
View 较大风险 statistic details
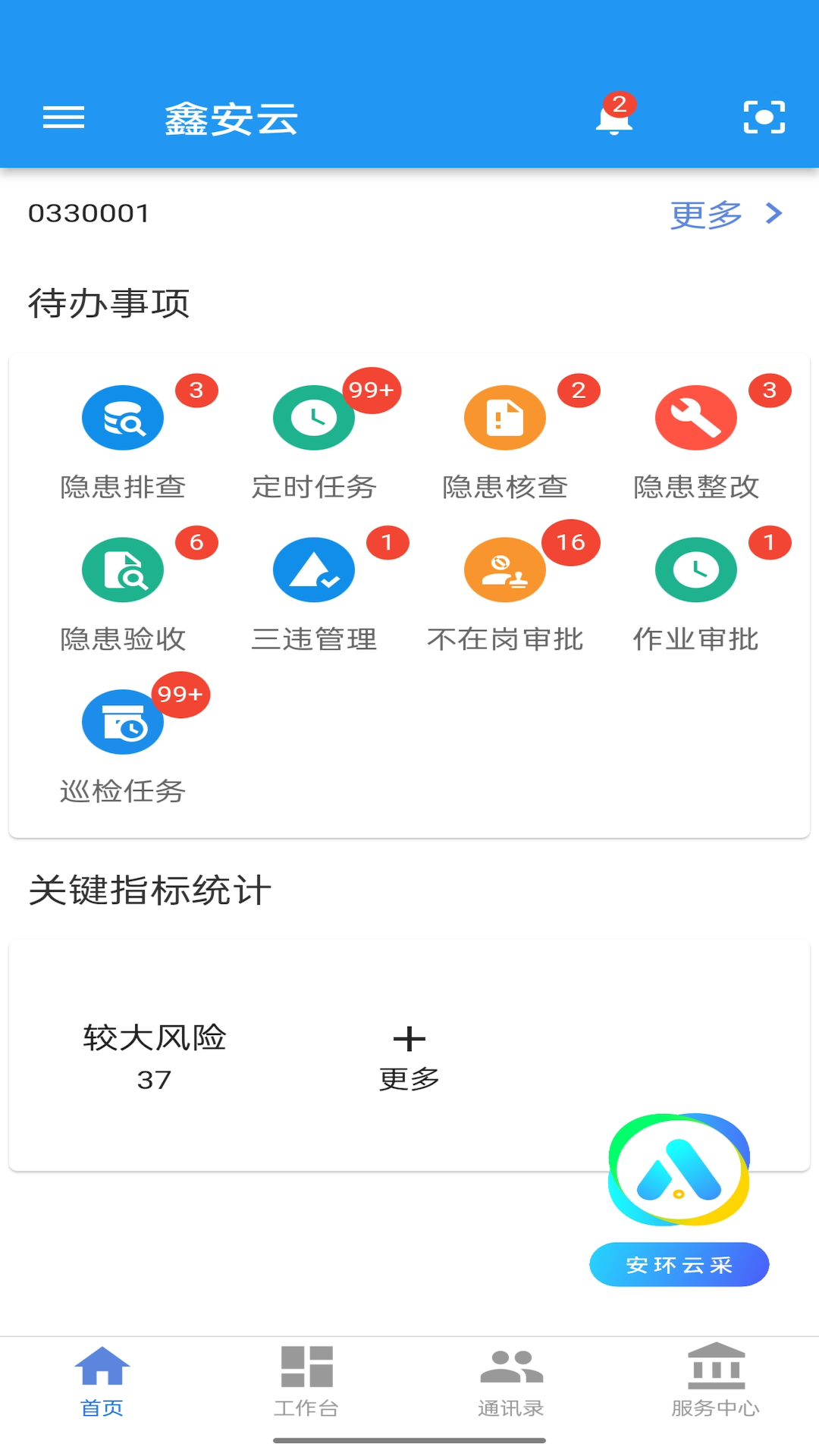pos(155,1056)
